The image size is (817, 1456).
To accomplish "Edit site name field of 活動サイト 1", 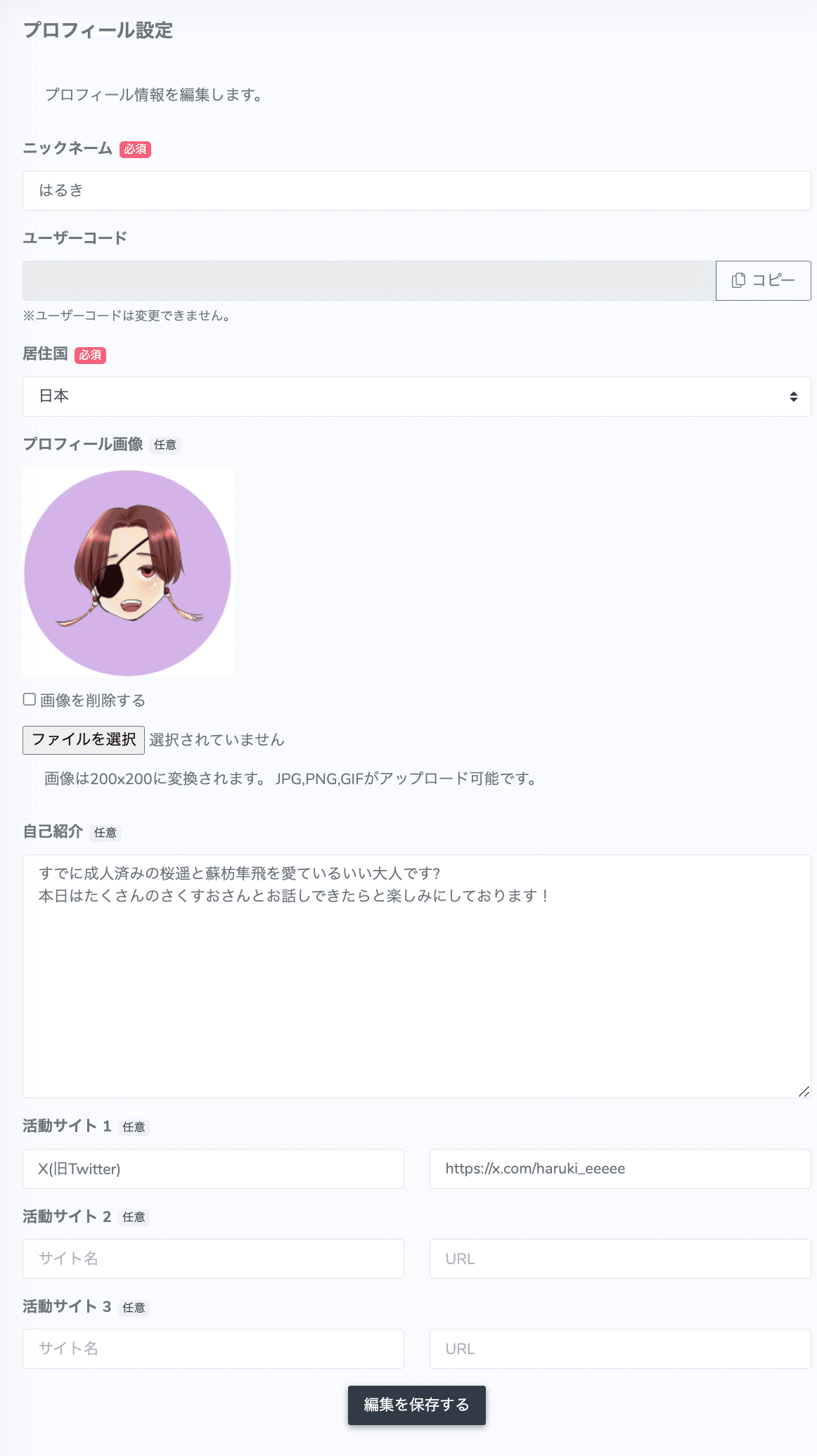I will 213,1169.
